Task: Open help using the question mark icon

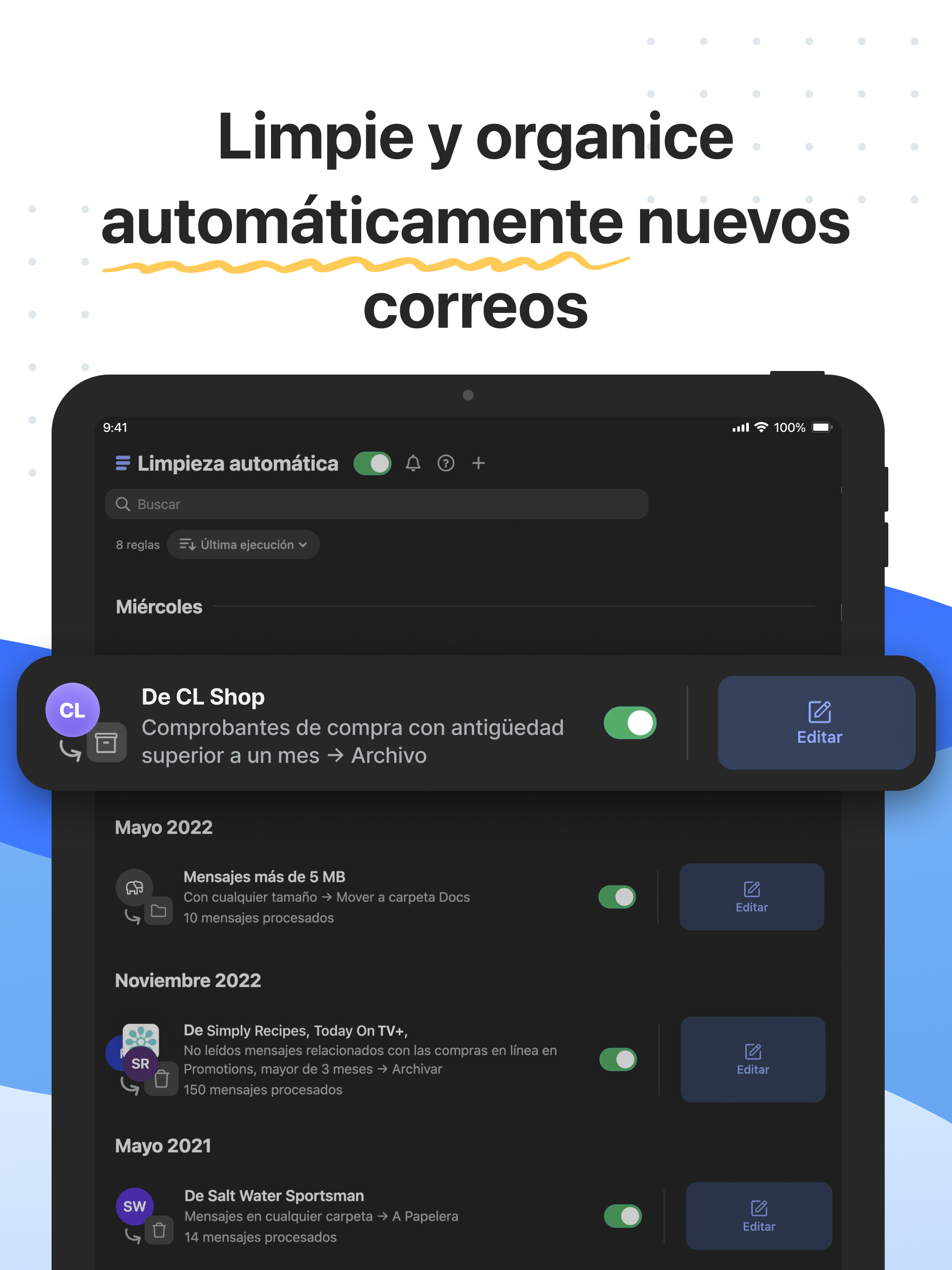Action: (447, 463)
